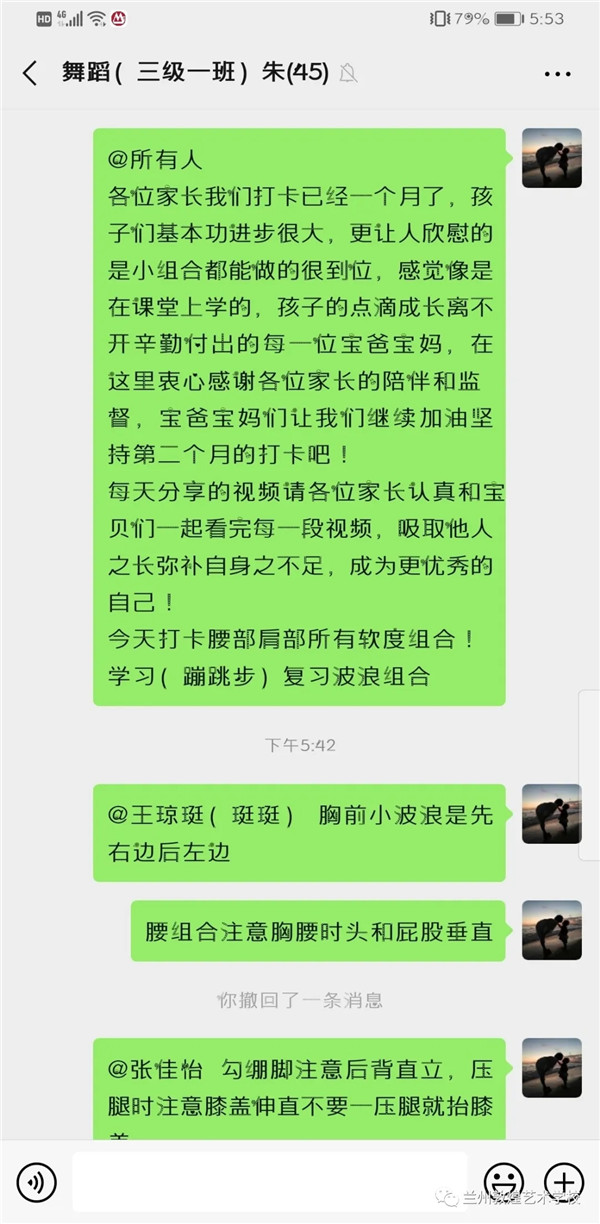Open the sender avatar beside the @所有人 message
Viewport: 600px width, 1224px height.
(552, 157)
